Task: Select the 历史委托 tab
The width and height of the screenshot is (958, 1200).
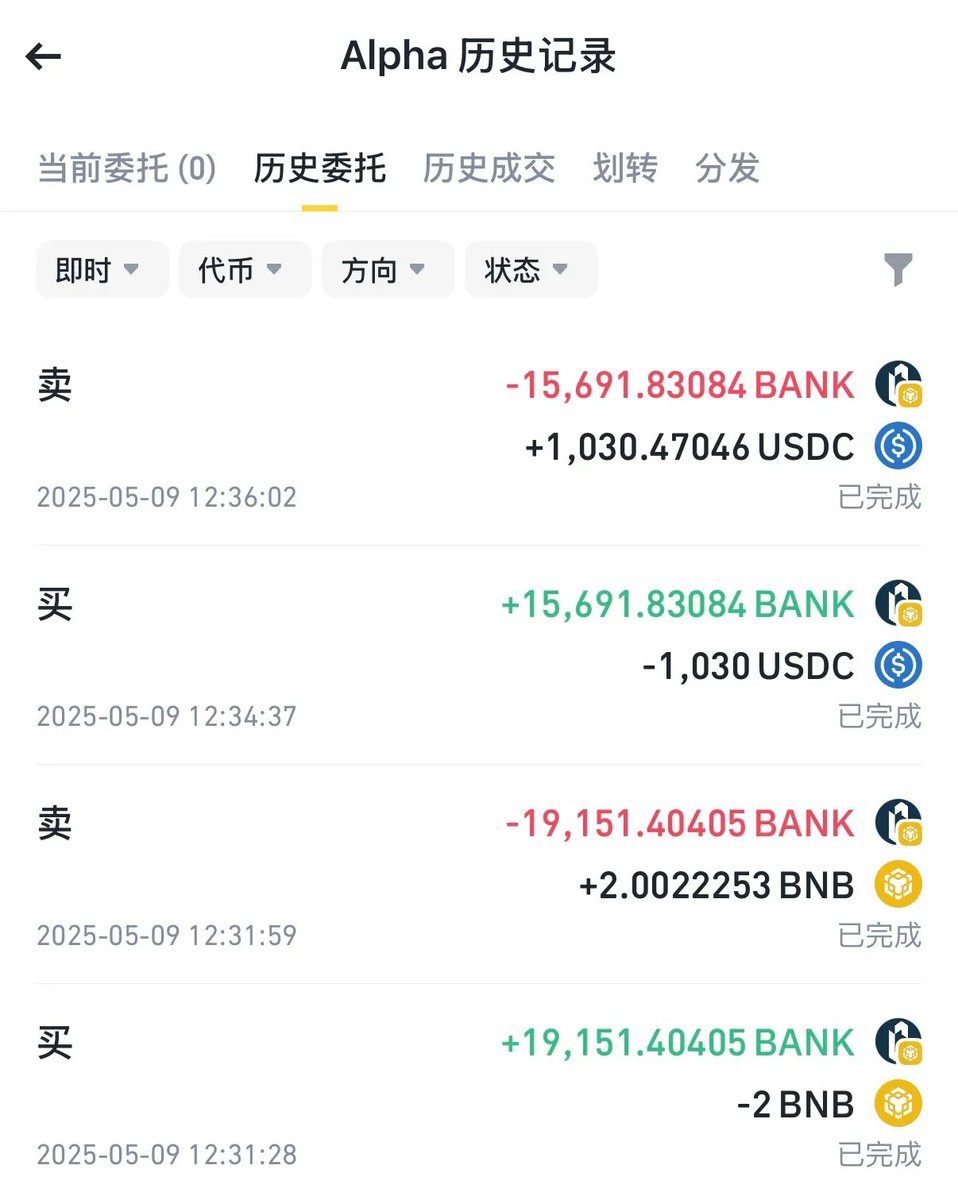Action: click(319, 168)
